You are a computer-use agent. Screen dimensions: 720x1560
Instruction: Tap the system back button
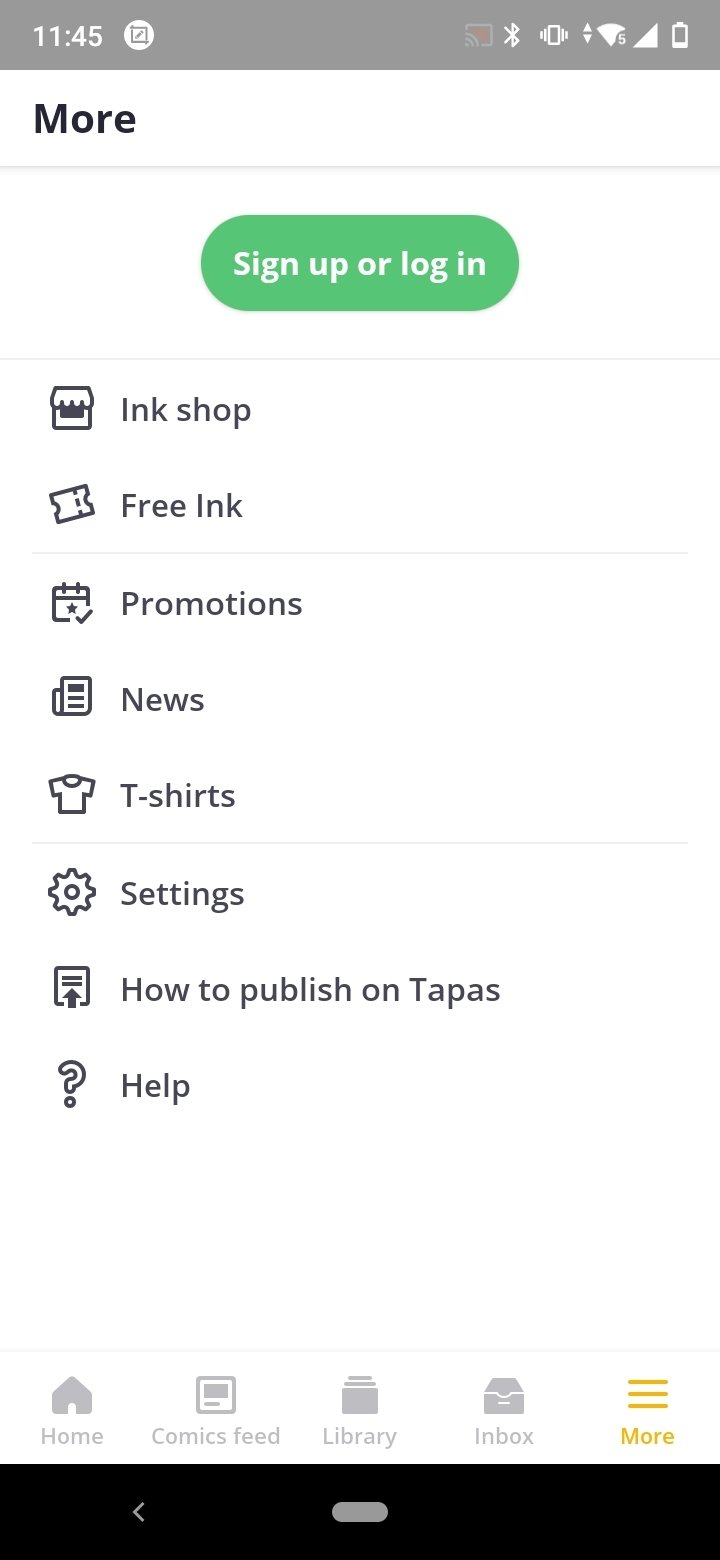pos(139,1512)
